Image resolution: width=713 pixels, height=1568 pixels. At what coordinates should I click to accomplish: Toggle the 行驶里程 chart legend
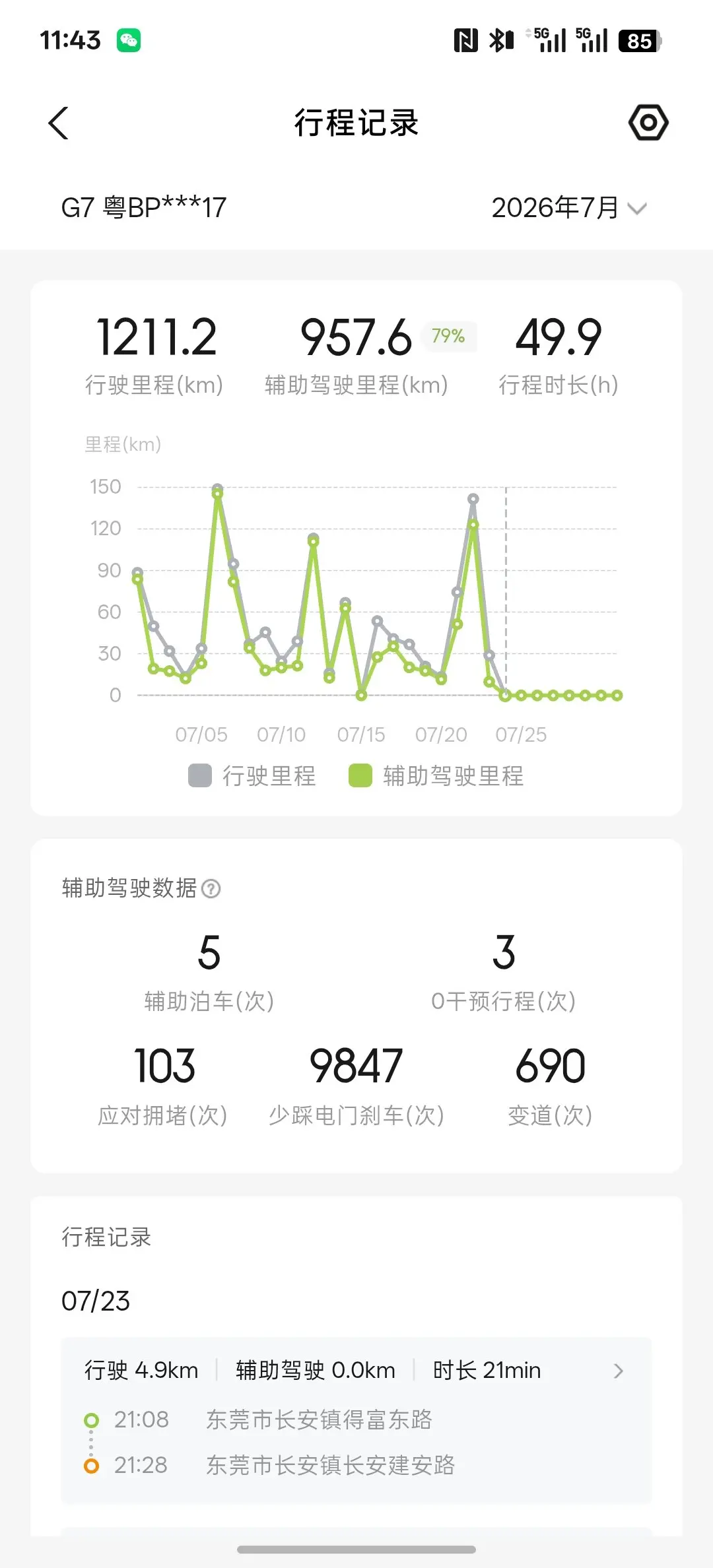click(x=252, y=776)
